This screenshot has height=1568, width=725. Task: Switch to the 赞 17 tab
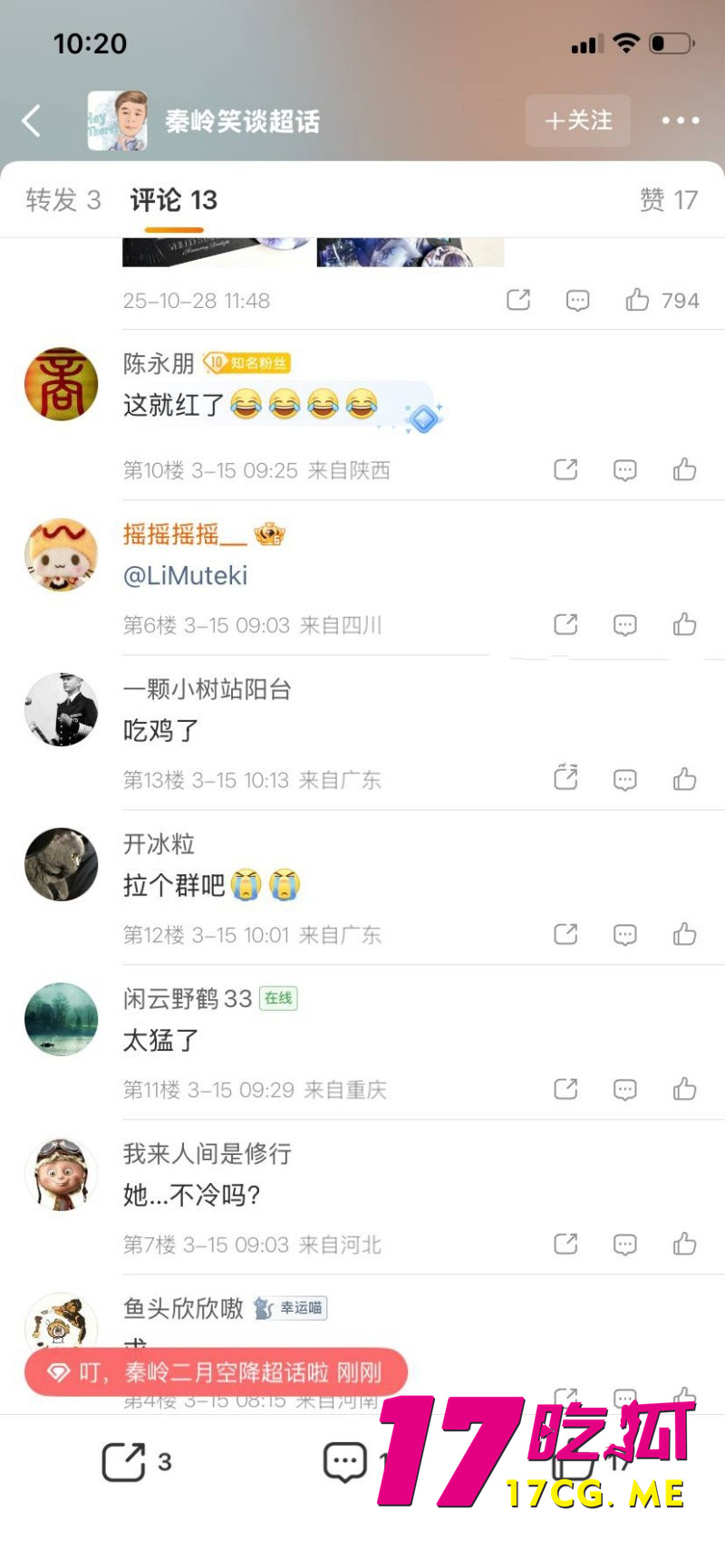pos(669,200)
